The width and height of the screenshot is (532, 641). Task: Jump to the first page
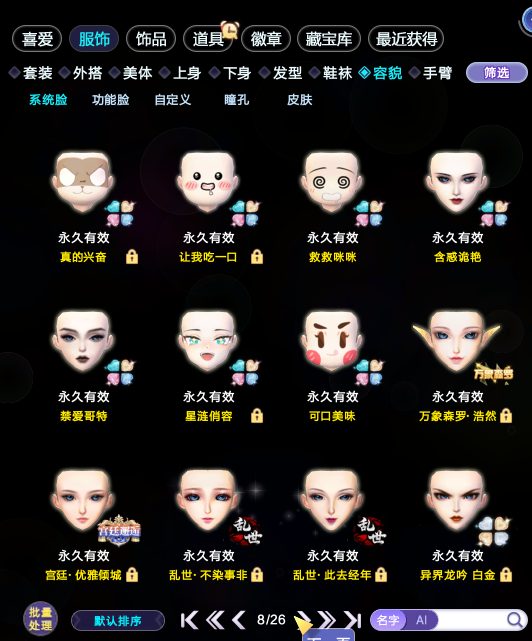tap(189, 620)
